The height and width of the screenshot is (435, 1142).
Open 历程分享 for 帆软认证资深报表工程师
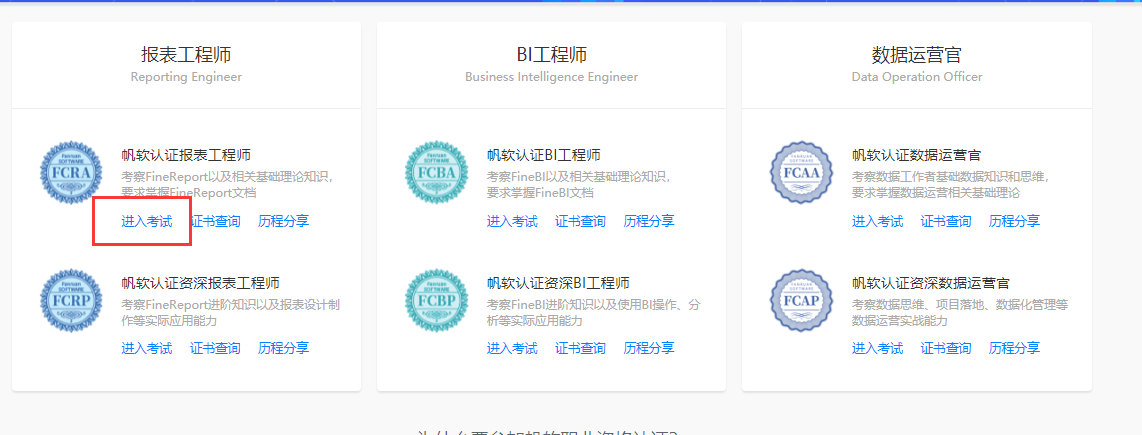click(283, 348)
